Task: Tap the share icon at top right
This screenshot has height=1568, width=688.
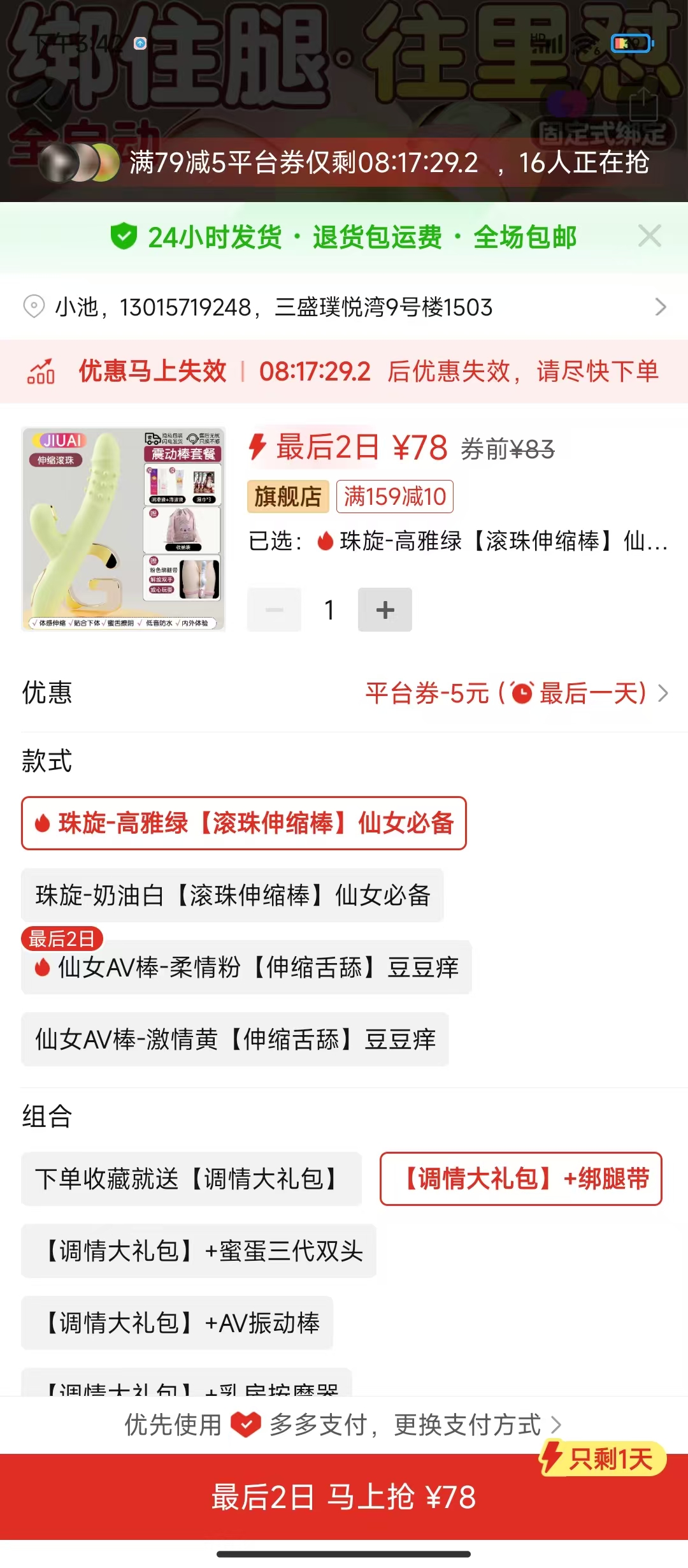Action: coord(643,105)
